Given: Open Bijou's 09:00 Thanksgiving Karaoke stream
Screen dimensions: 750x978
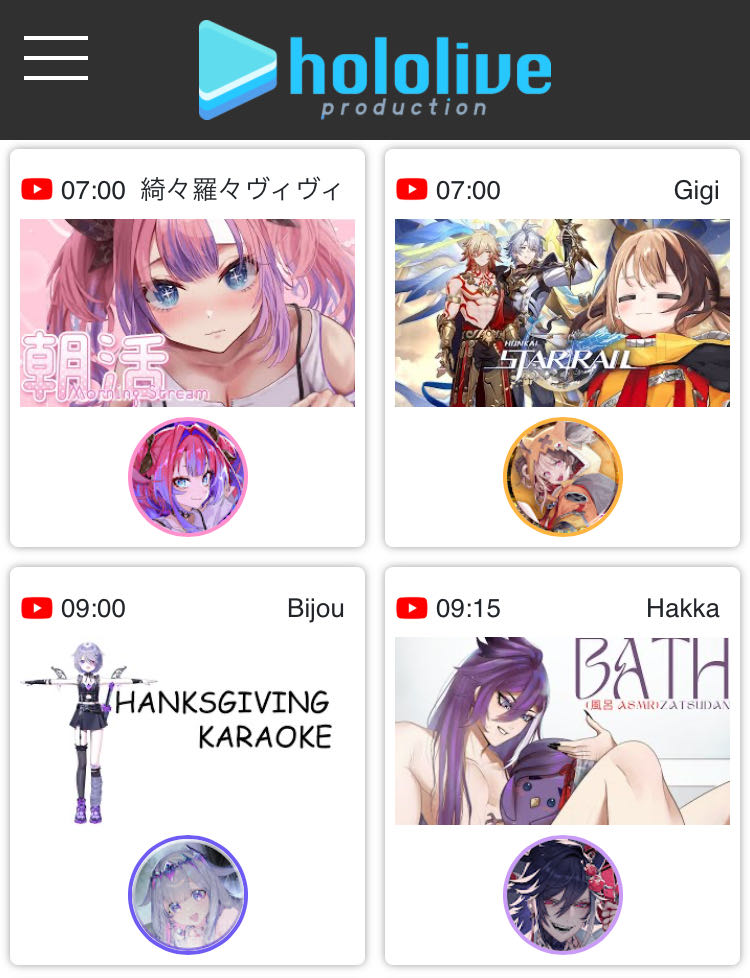Looking at the screenshot, I should pyautogui.click(x=187, y=731).
